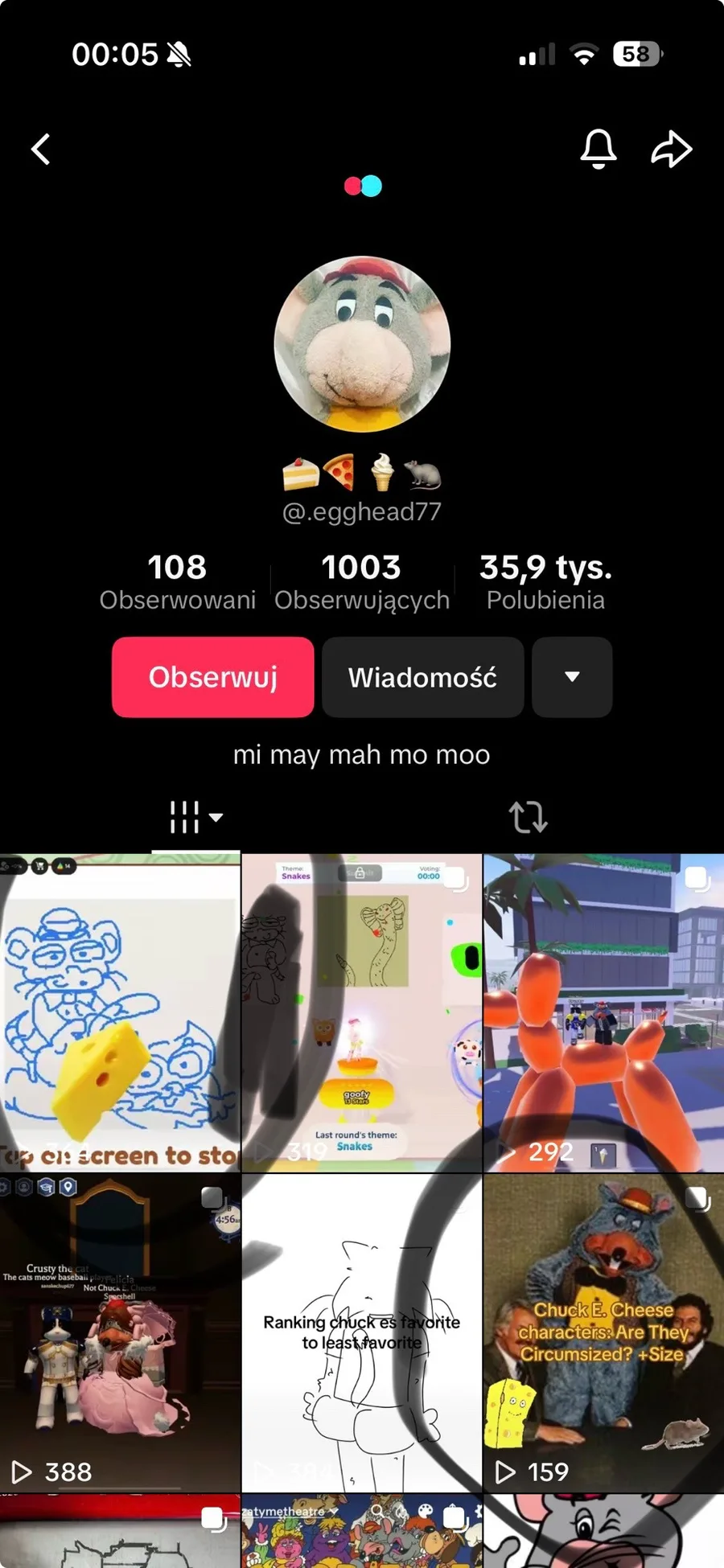Open the notifications bell for this profile
This screenshot has width=724, height=1568.
coord(599,149)
